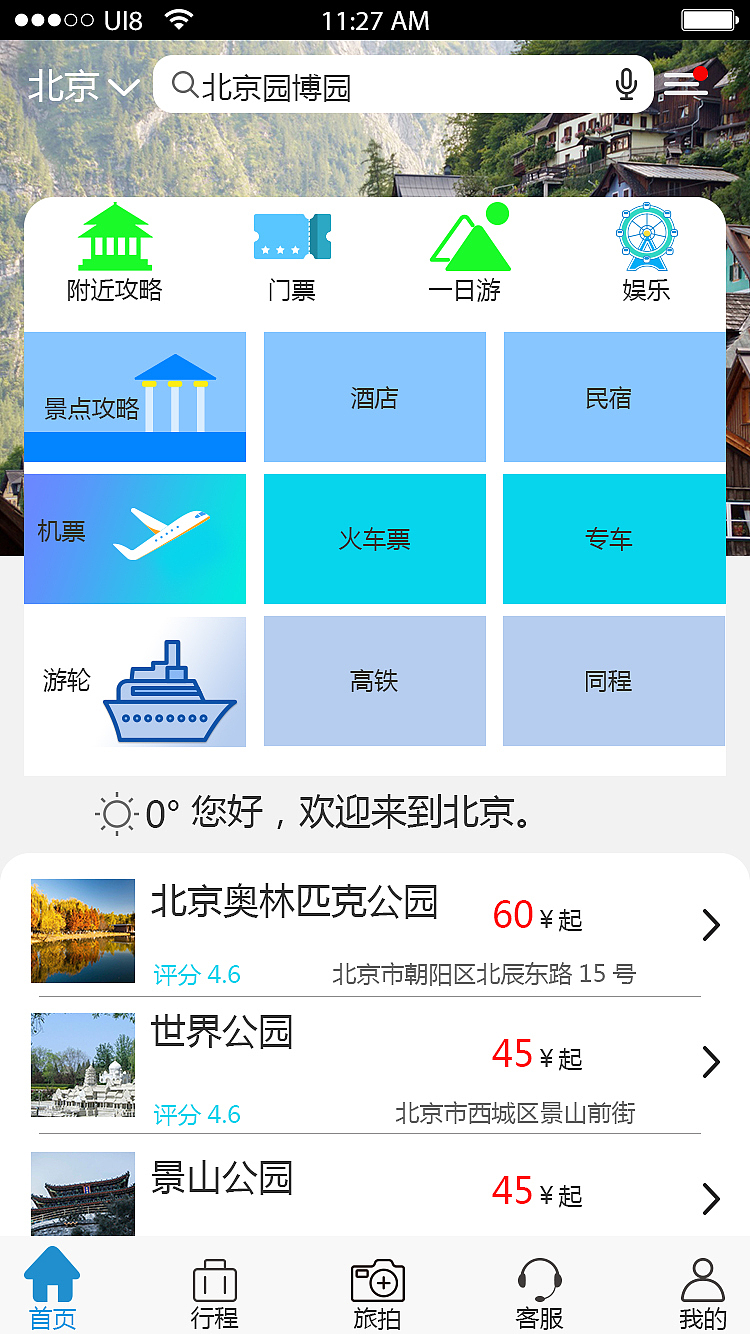Expand details for 世界公园 via chevron

(x=711, y=1062)
